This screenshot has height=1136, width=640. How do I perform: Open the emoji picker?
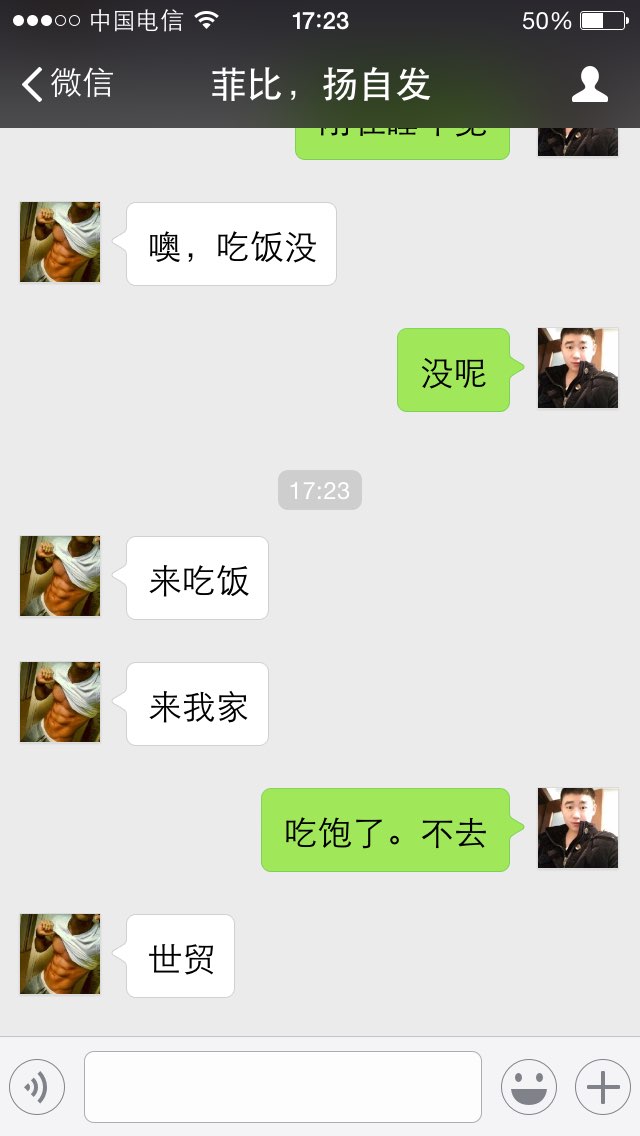click(x=529, y=1087)
